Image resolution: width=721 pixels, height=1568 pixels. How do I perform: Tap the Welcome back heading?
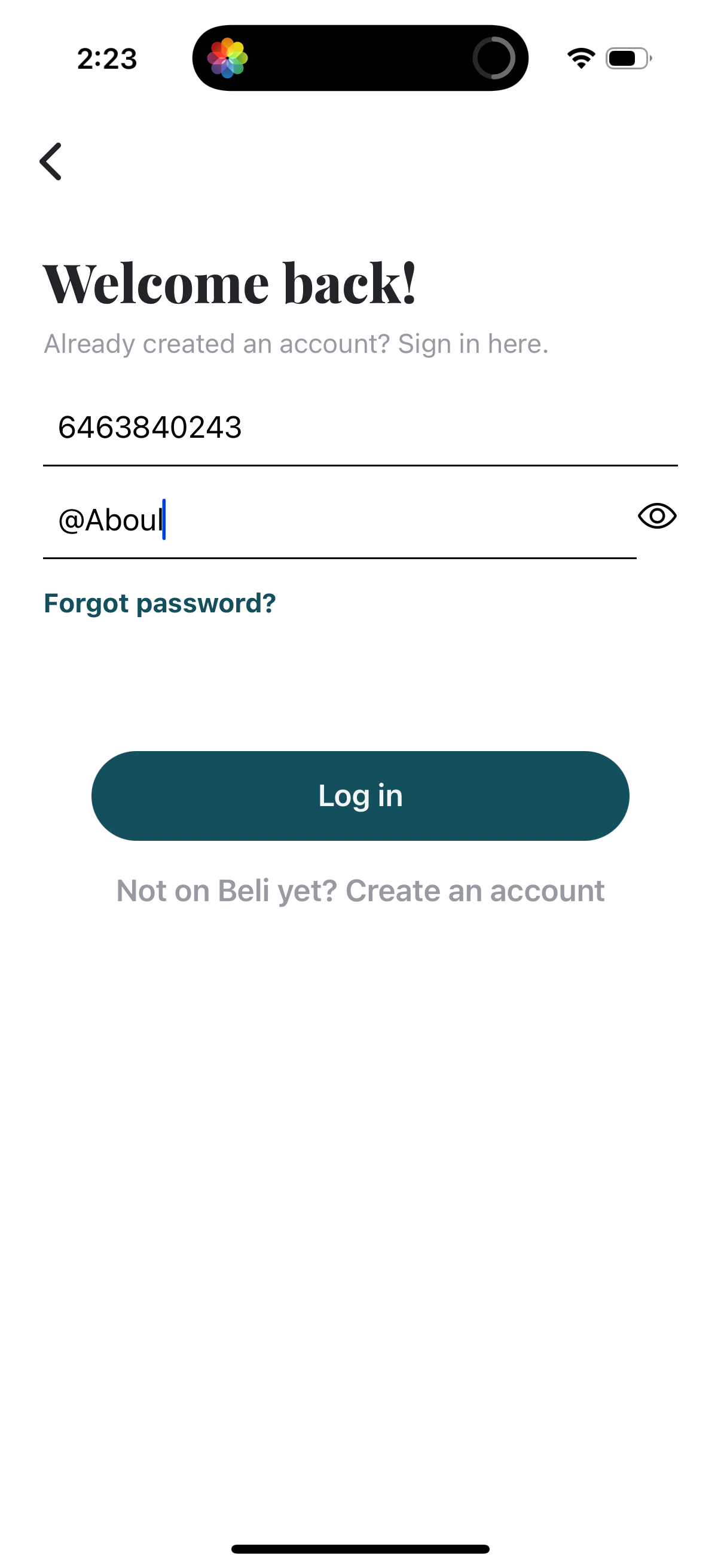point(230,282)
